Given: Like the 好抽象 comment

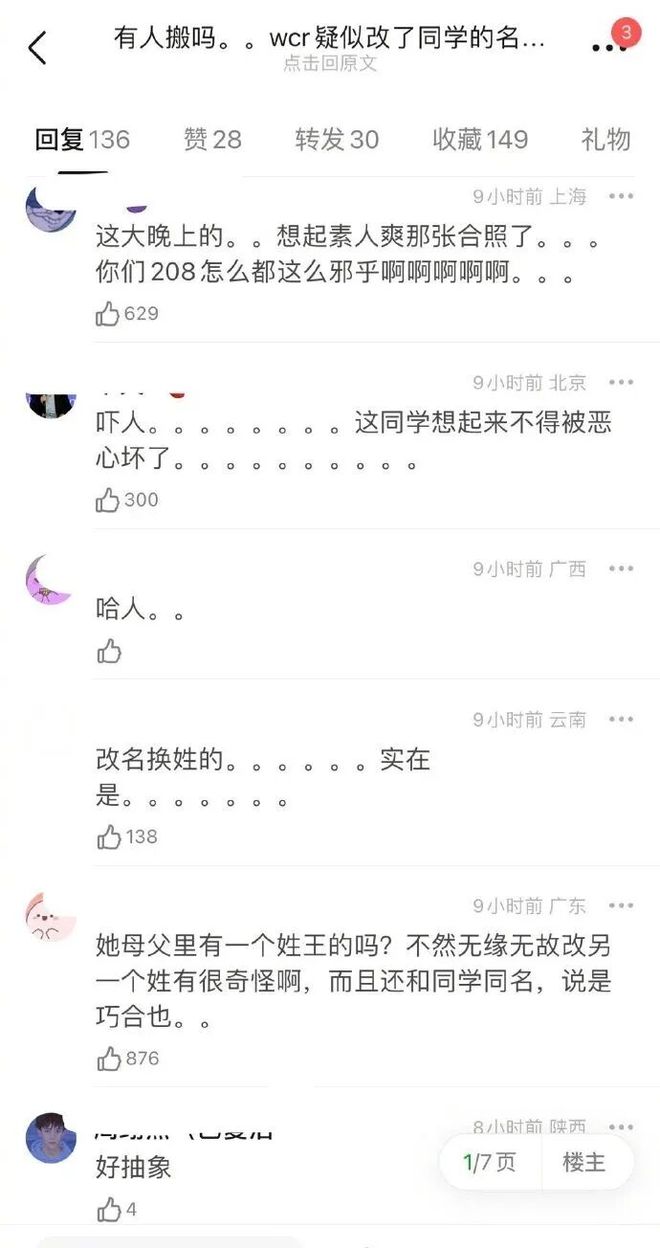Looking at the screenshot, I should pyautogui.click(x=109, y=1210).
